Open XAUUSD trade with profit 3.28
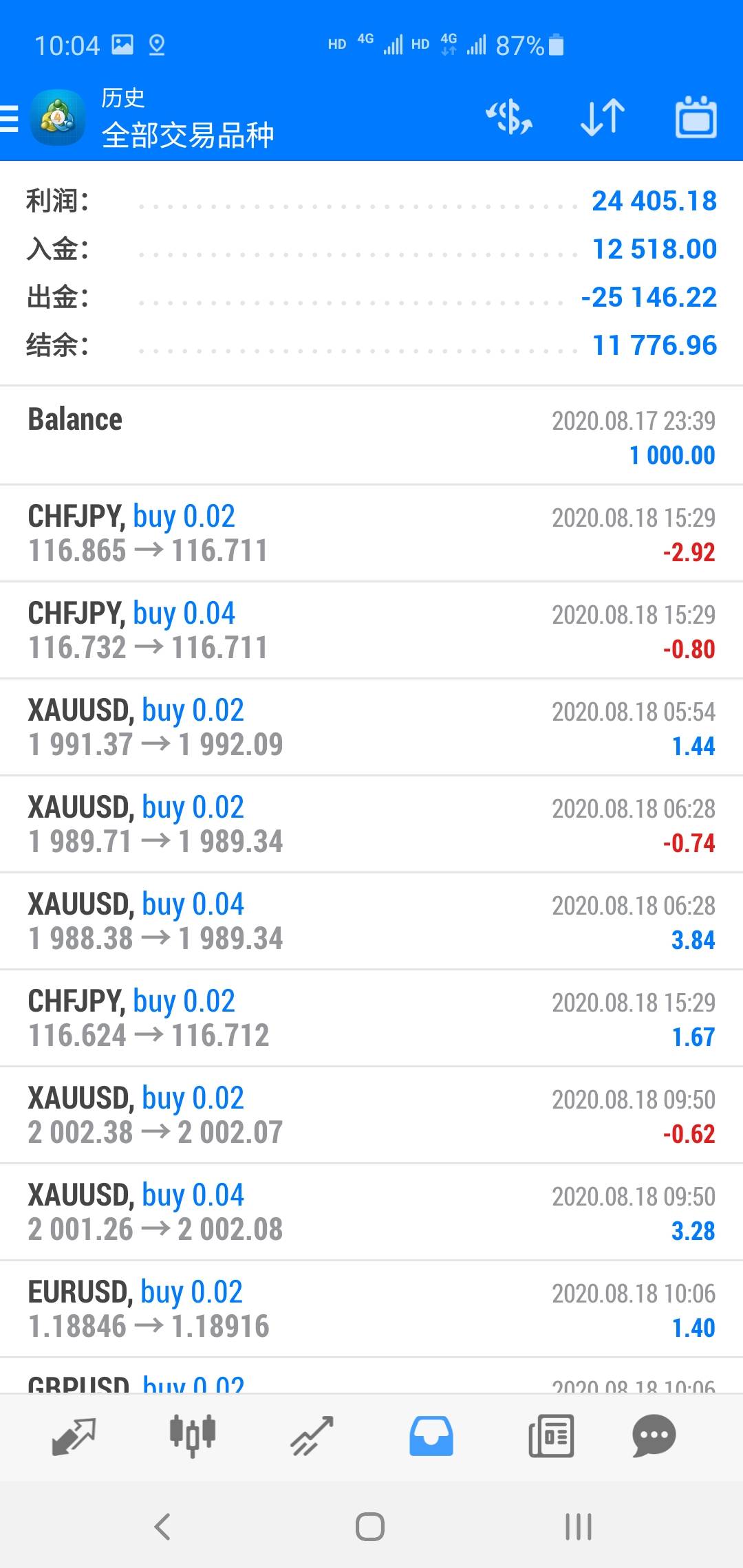The width and height of the screenshot is (743, 1568). coord(371,1212)
